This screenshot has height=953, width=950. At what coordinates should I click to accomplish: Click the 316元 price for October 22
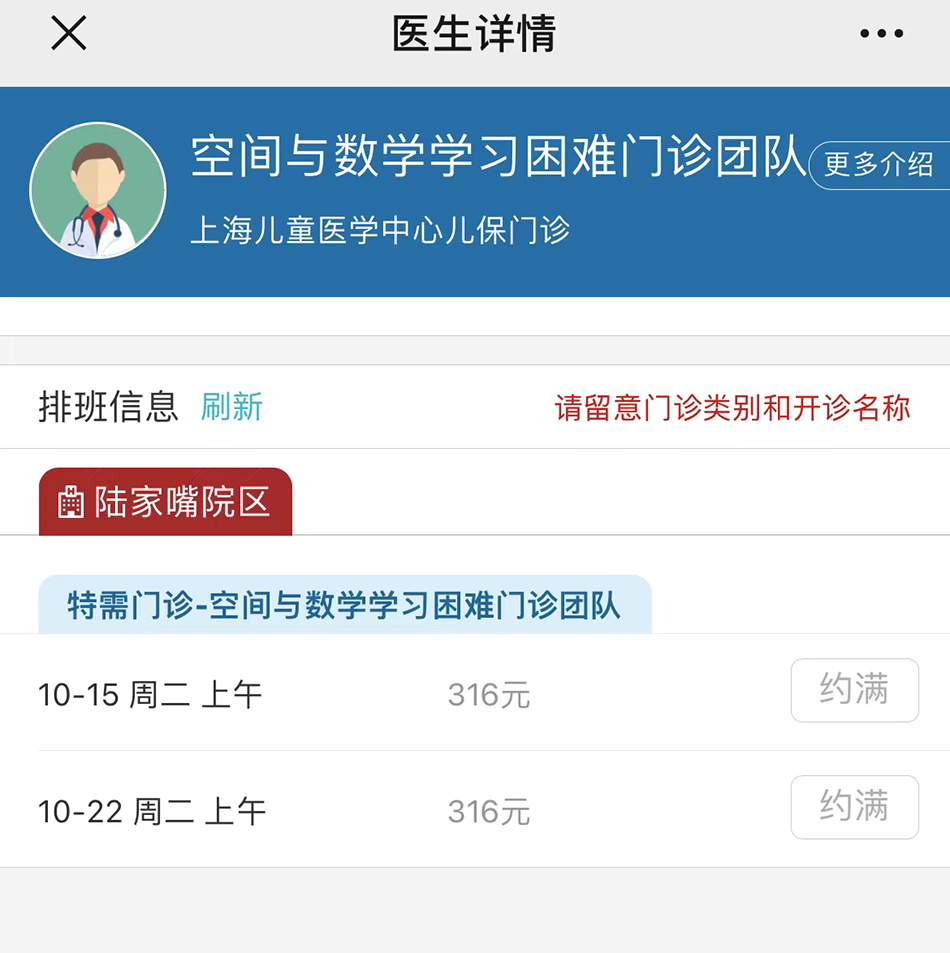(x=487, y=812)
